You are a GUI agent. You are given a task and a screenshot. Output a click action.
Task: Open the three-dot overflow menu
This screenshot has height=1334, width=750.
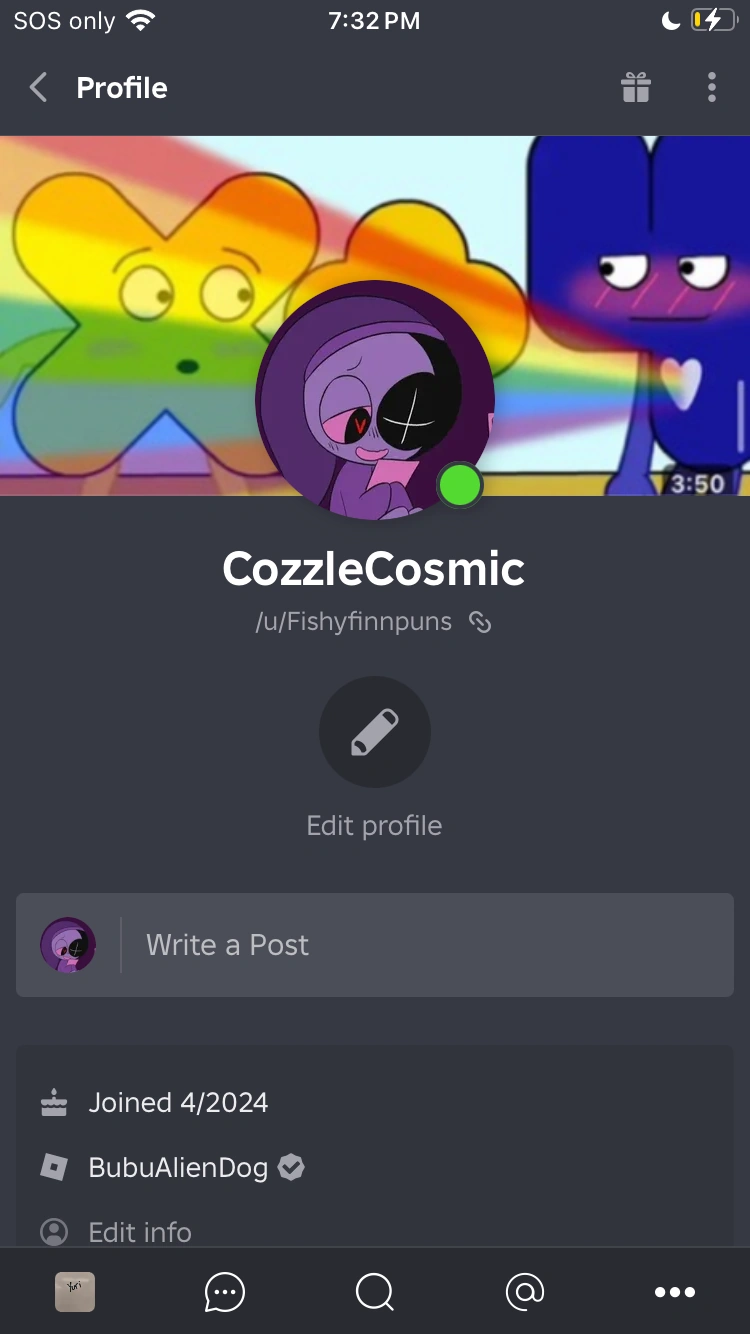coord(712,88)
